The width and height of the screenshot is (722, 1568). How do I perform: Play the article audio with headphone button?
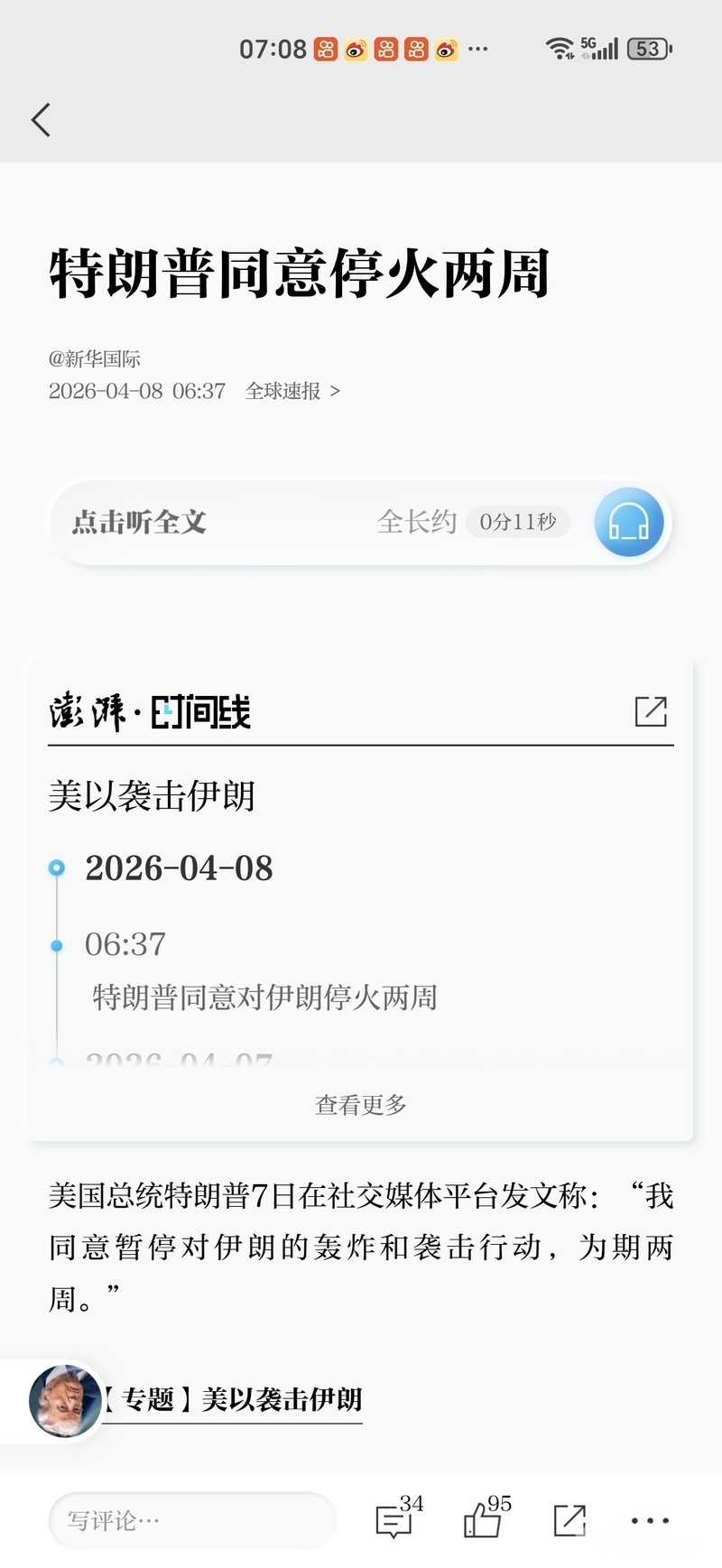coord(628,522)
